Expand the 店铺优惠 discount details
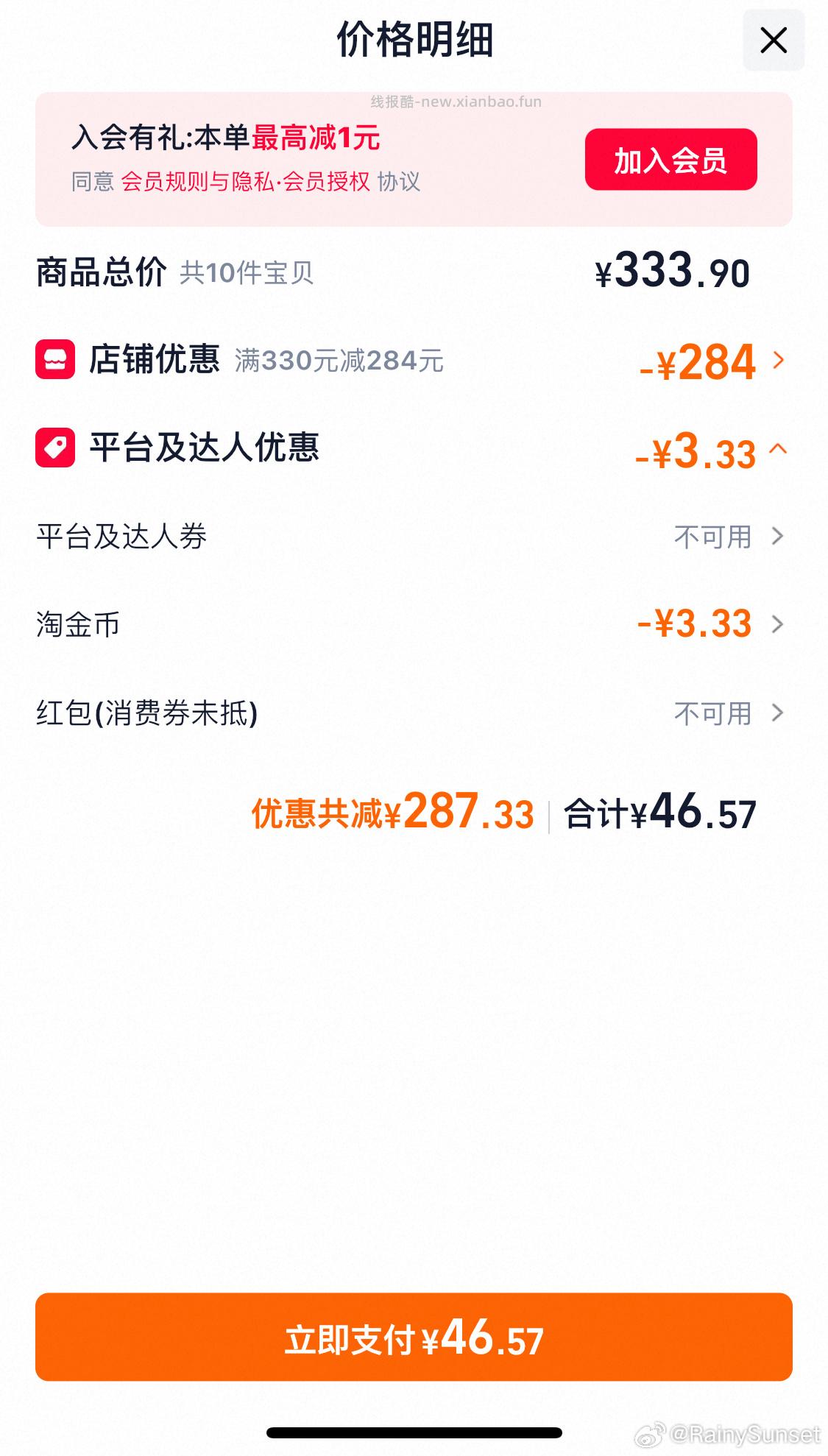 click(x=776, y=361)
